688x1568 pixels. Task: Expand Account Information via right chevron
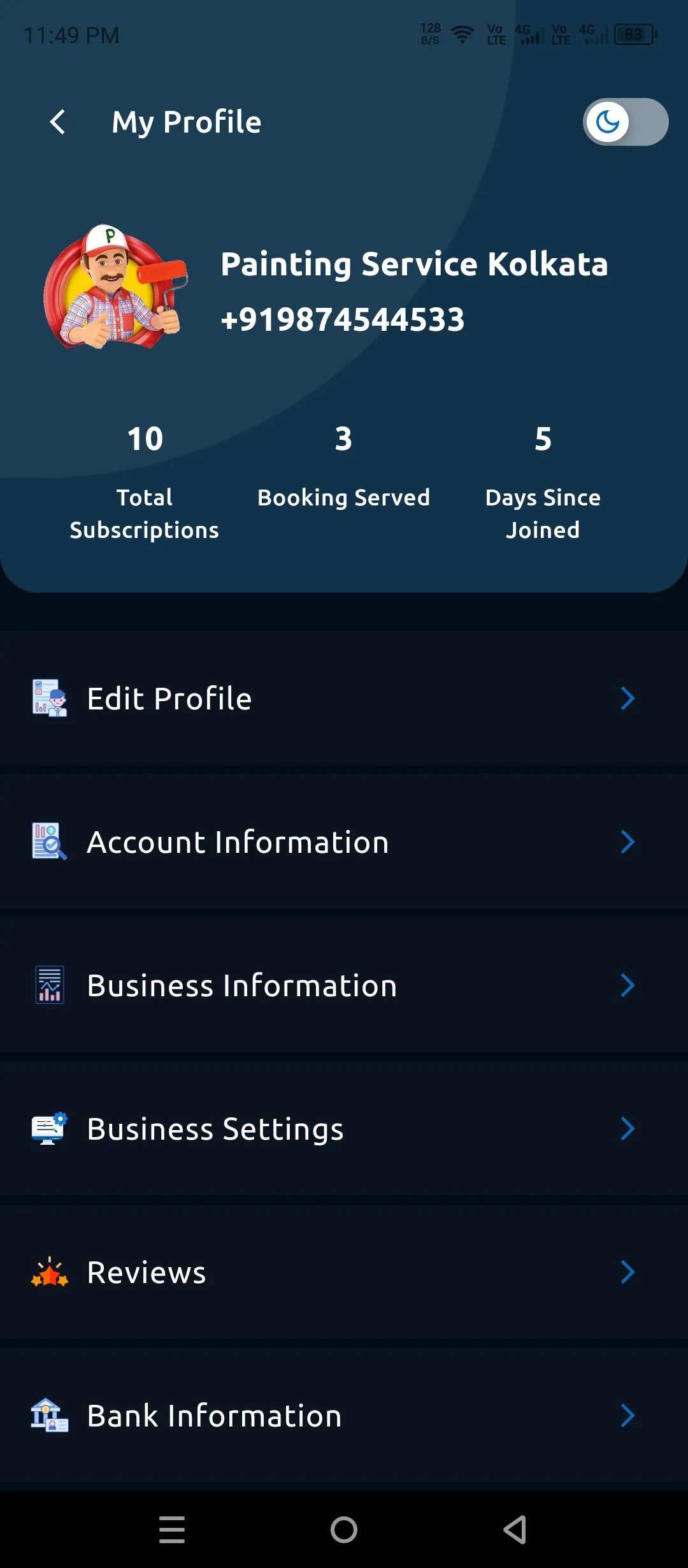(627, 842)
